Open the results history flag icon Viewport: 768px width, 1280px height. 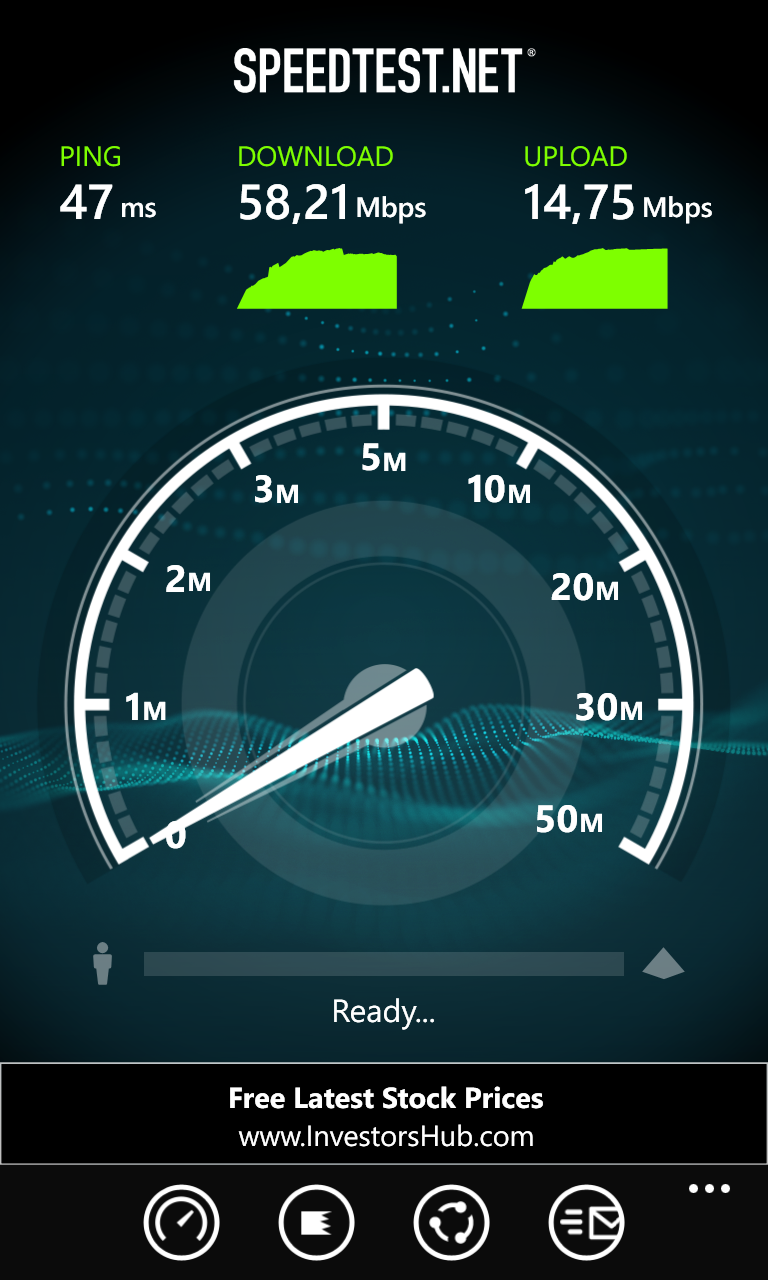coord(316,1222)
